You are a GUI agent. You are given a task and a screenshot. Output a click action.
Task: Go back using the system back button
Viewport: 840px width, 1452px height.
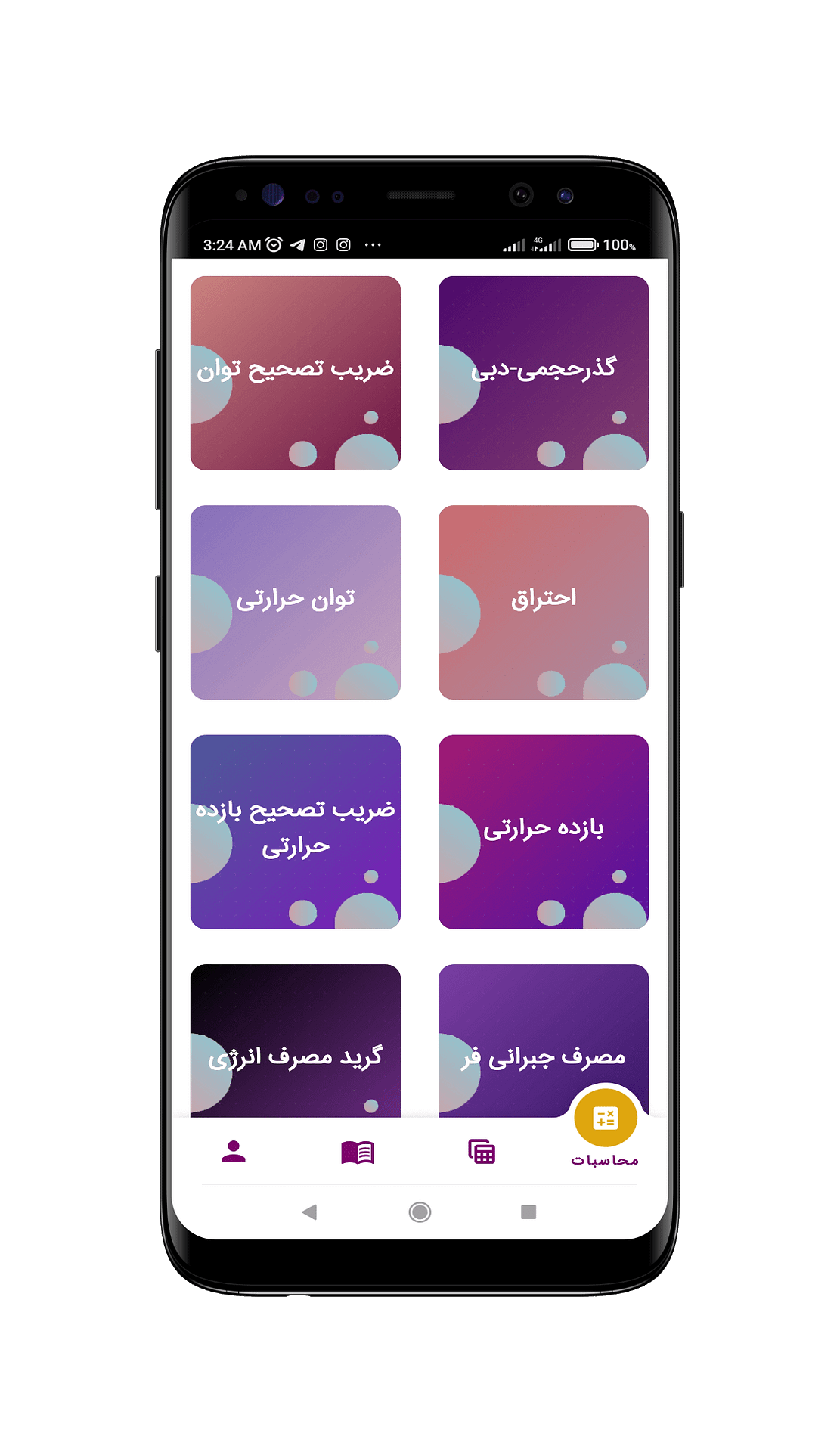click(309, 1212)
